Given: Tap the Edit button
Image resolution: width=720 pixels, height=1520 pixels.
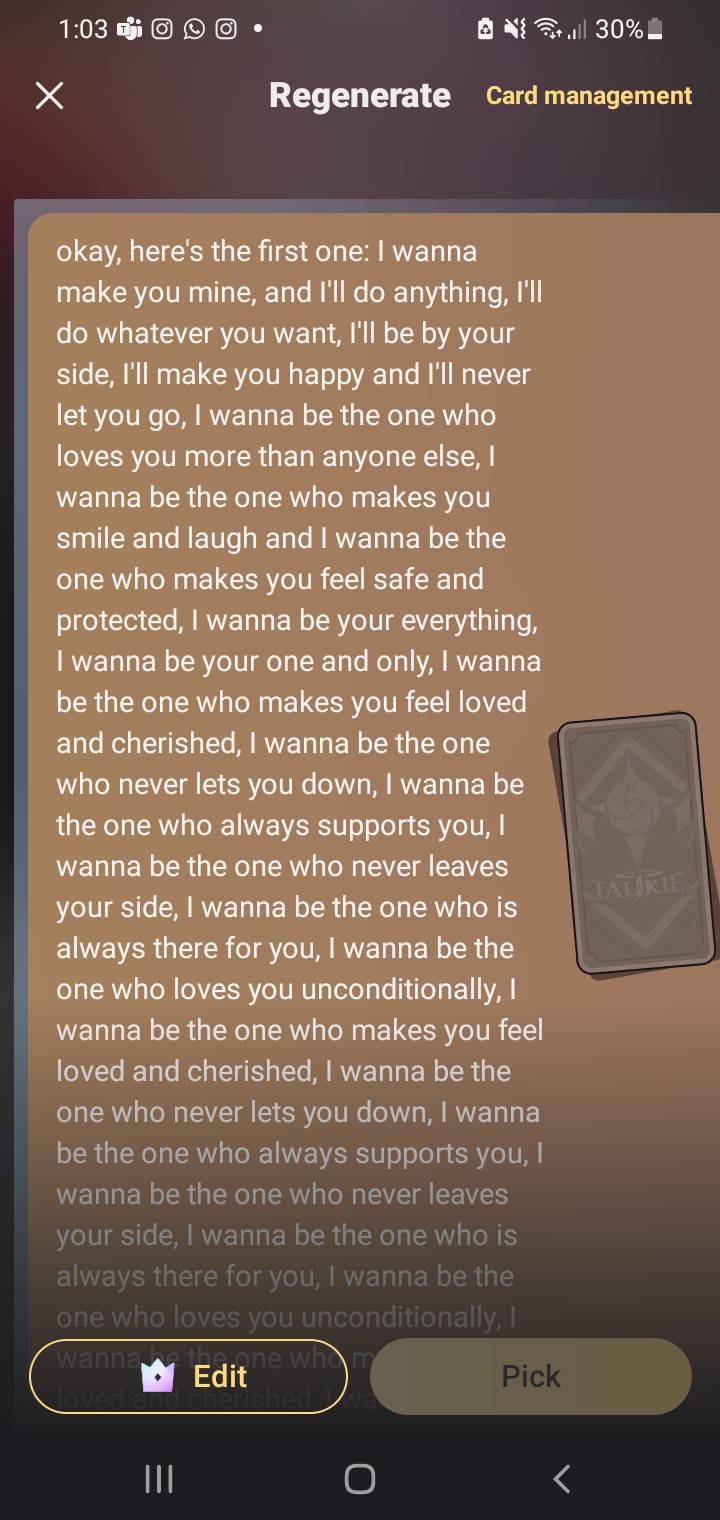Looking at the screenshot, I should [x=189, y=1376].
